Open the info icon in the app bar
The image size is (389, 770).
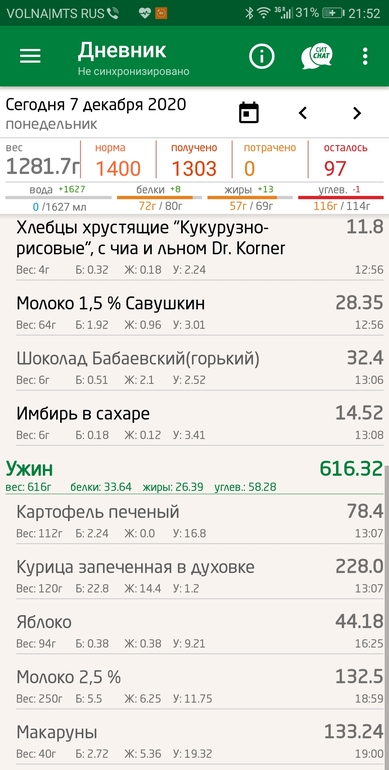pos(262,56)
